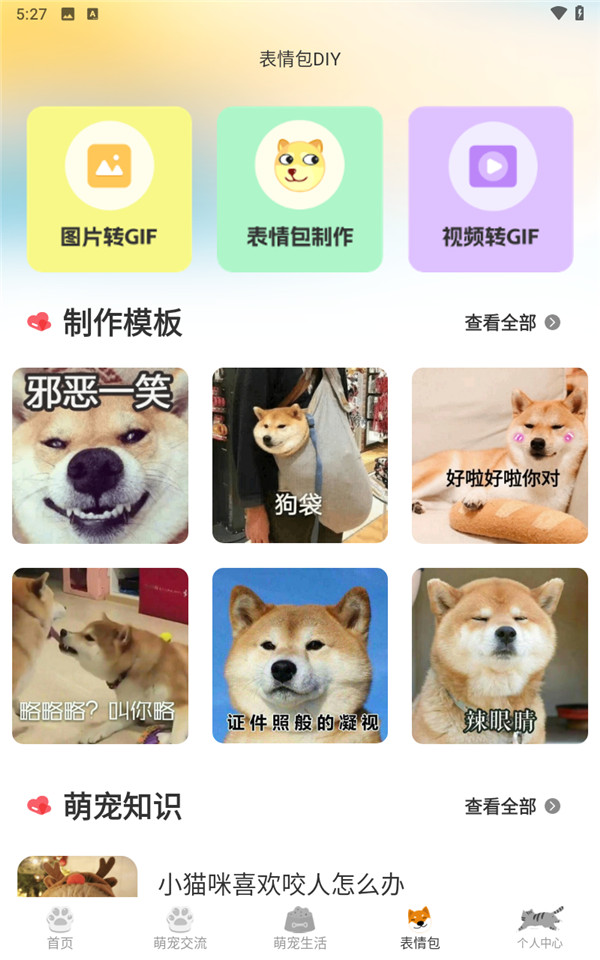View all 制作模板 templates

(512, 322)
